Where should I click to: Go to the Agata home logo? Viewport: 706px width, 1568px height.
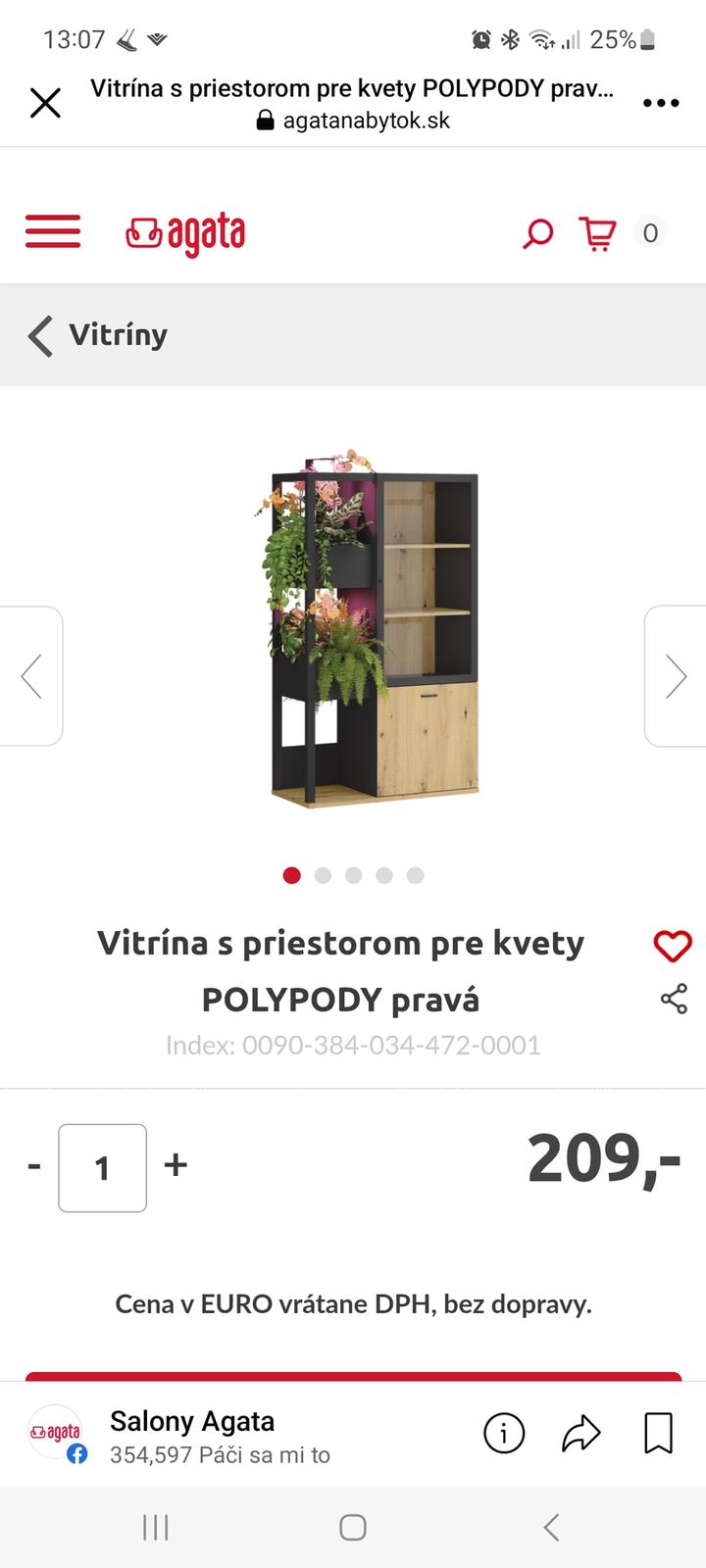[185, 233]
